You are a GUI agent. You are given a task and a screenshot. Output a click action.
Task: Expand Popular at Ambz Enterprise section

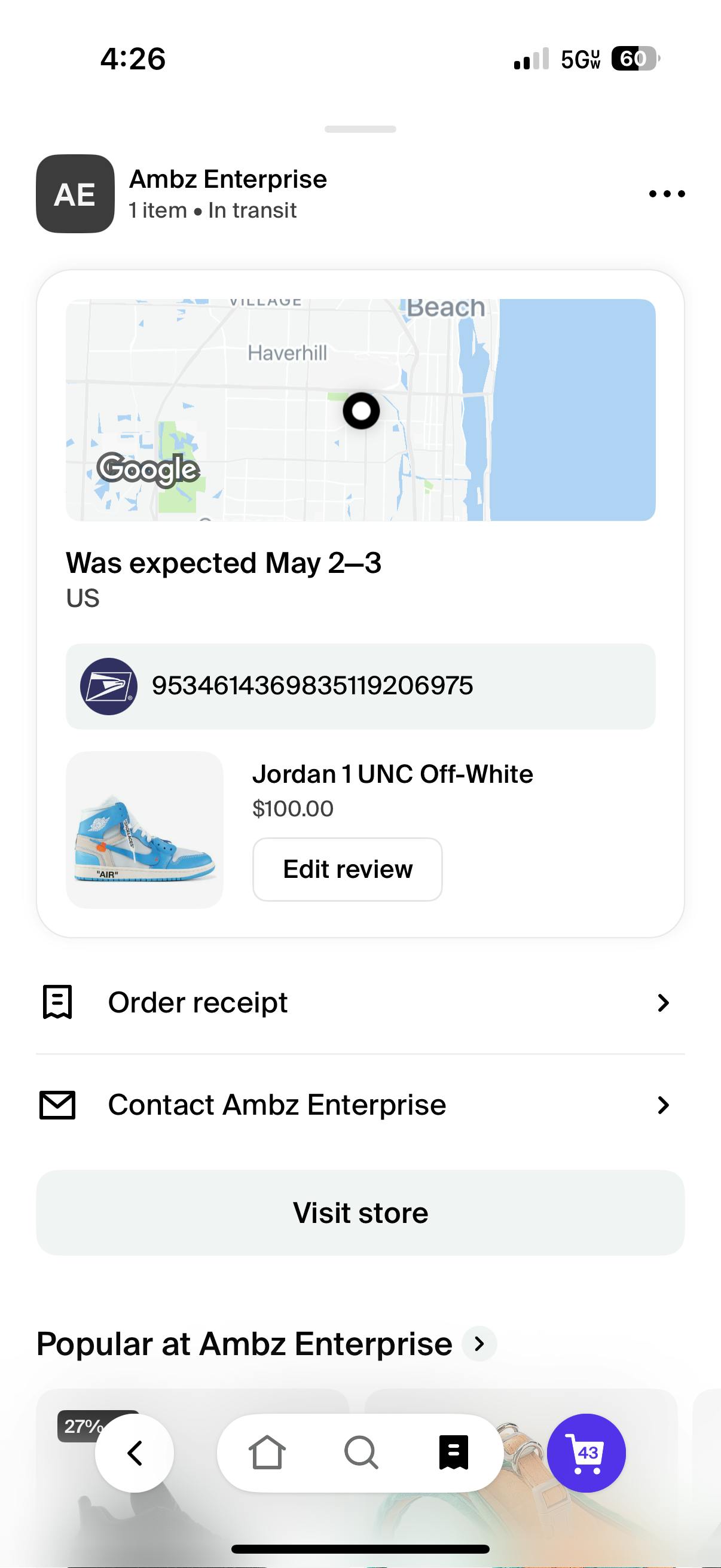click(x=479, y=1343)
